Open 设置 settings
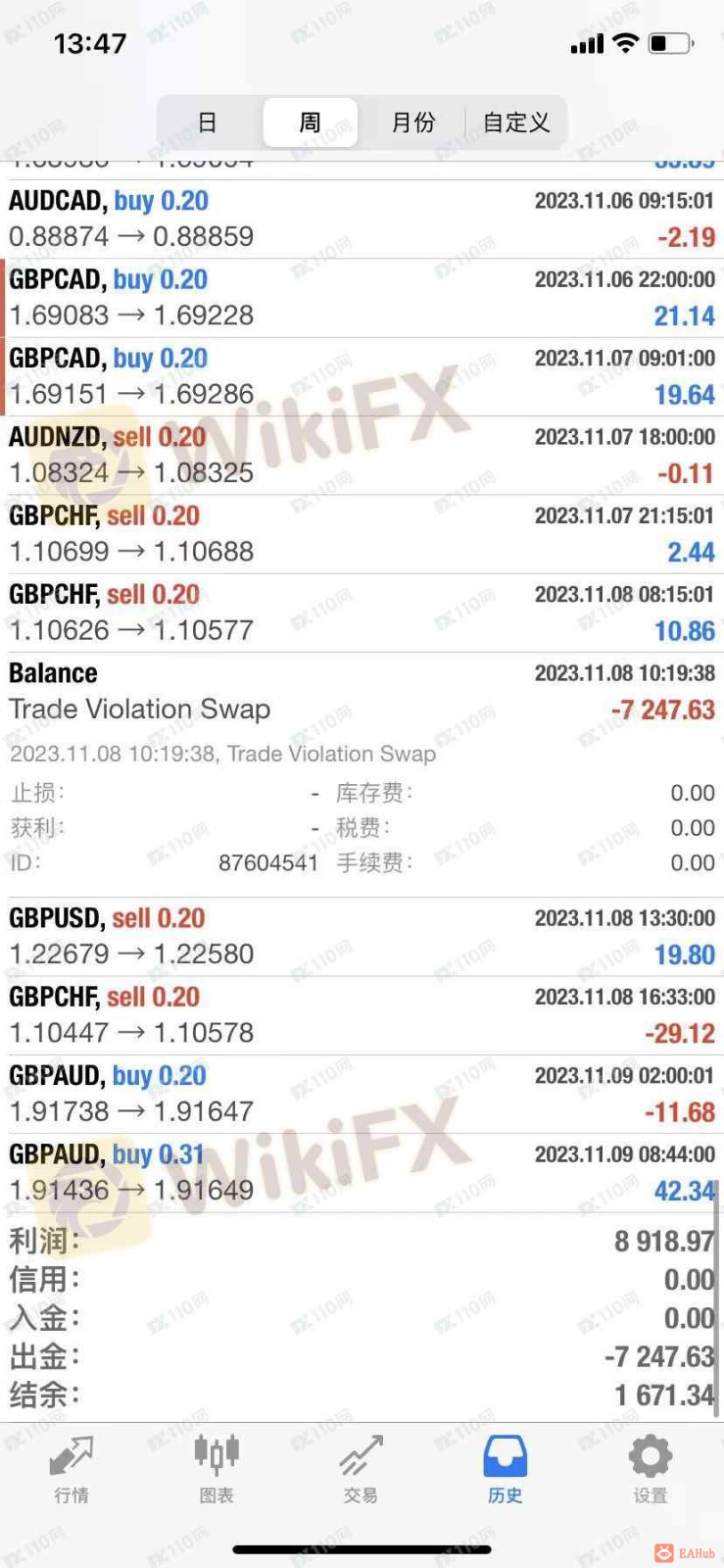The width and height of the screenshot is (724, 1568). pyautogui.click(x=650, y=1468)
